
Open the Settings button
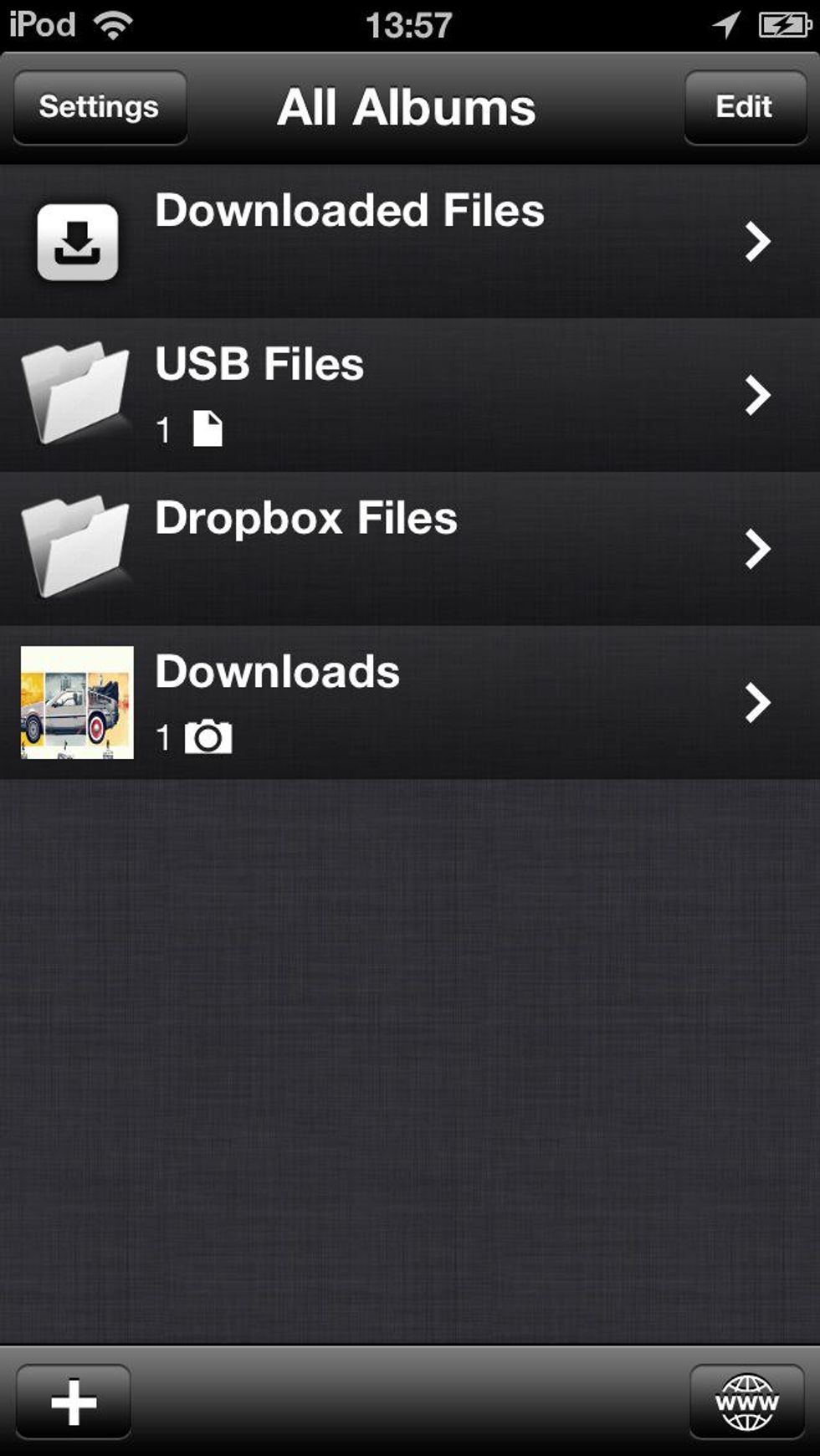(100, 107)
